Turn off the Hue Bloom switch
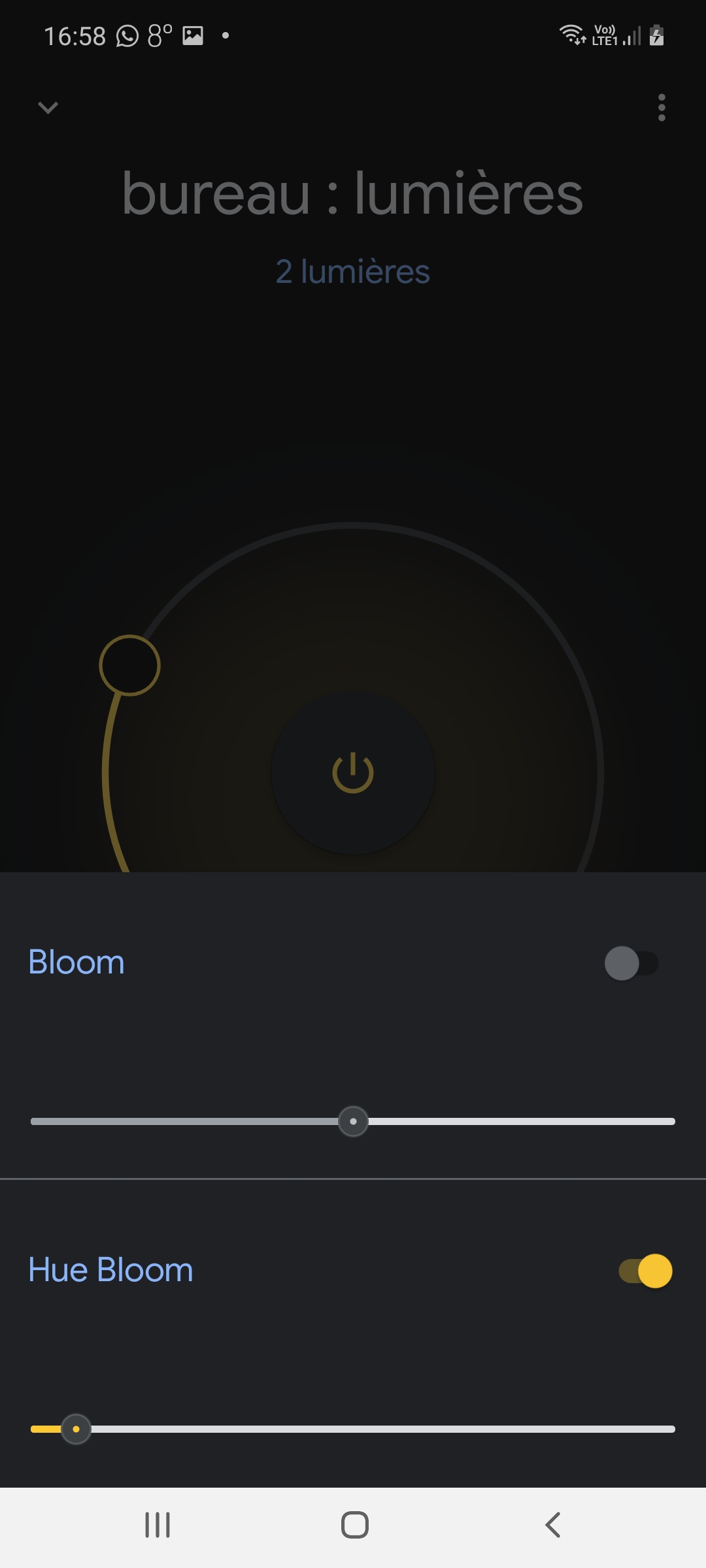This screenshot has height=1568, width=706. [646, 1271]
